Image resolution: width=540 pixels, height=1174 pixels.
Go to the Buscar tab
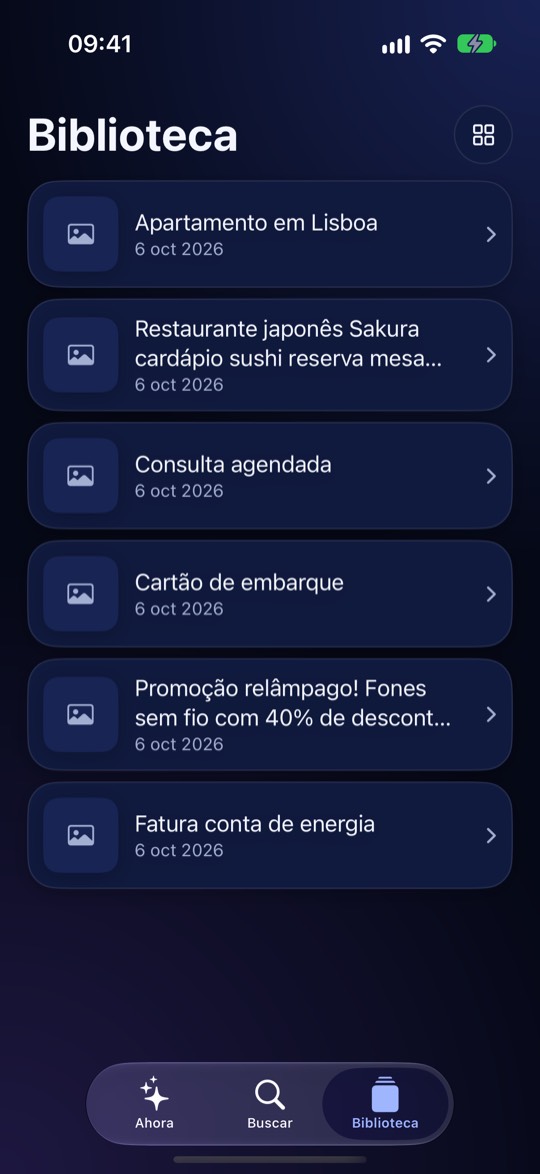click(x=270, y=1104)
